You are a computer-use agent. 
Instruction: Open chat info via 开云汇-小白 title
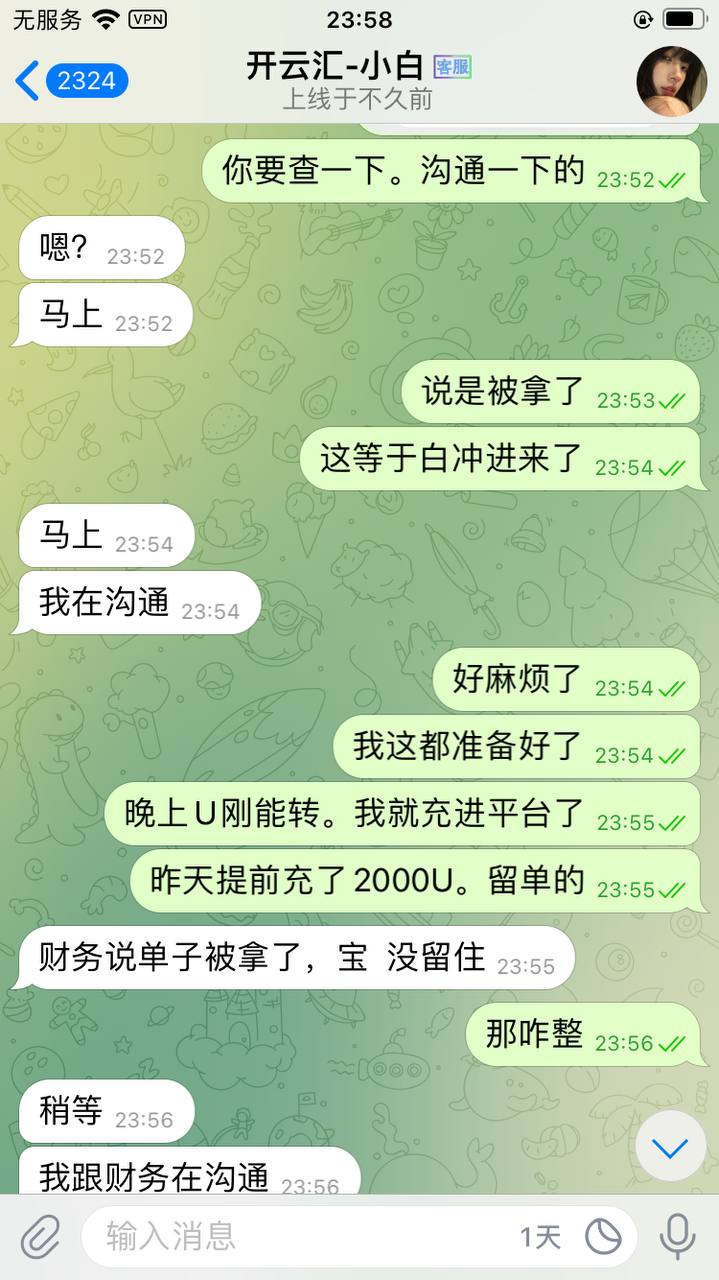pos(340,68)
